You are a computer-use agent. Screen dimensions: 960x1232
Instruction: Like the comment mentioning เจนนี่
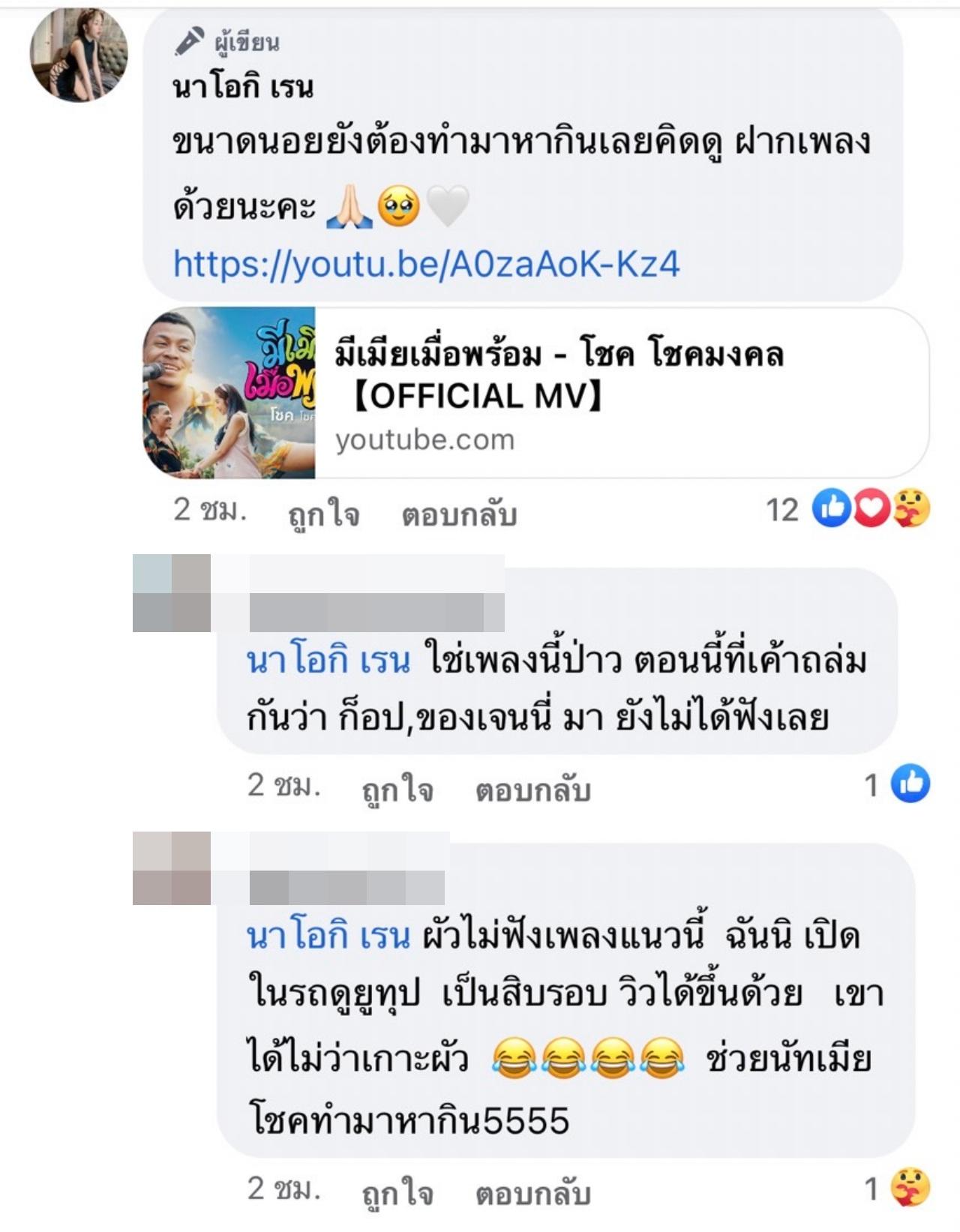coord(397,789)
